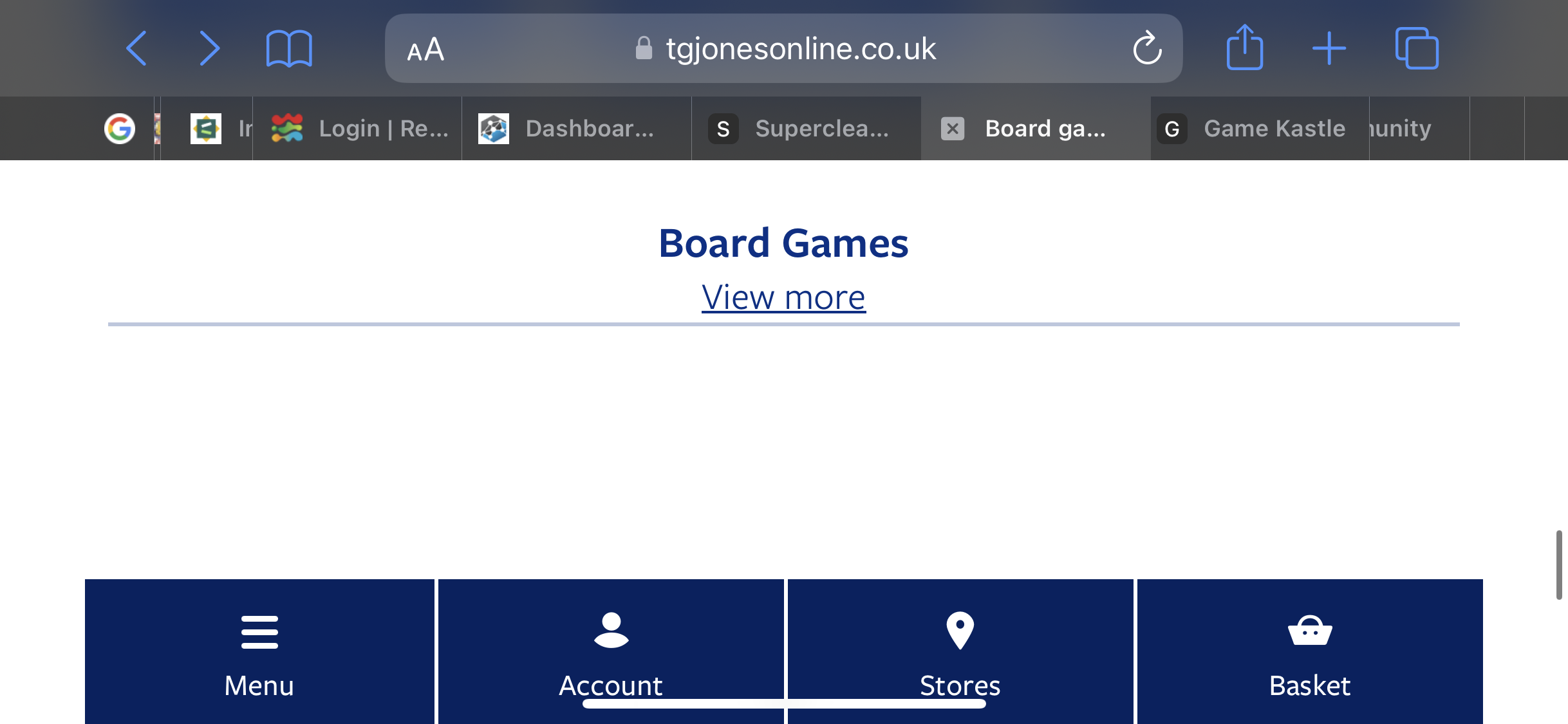The width and height of the screenshot is (1568, 724).
Task: Reload the current page
Action: click(x=1147, y=48)
